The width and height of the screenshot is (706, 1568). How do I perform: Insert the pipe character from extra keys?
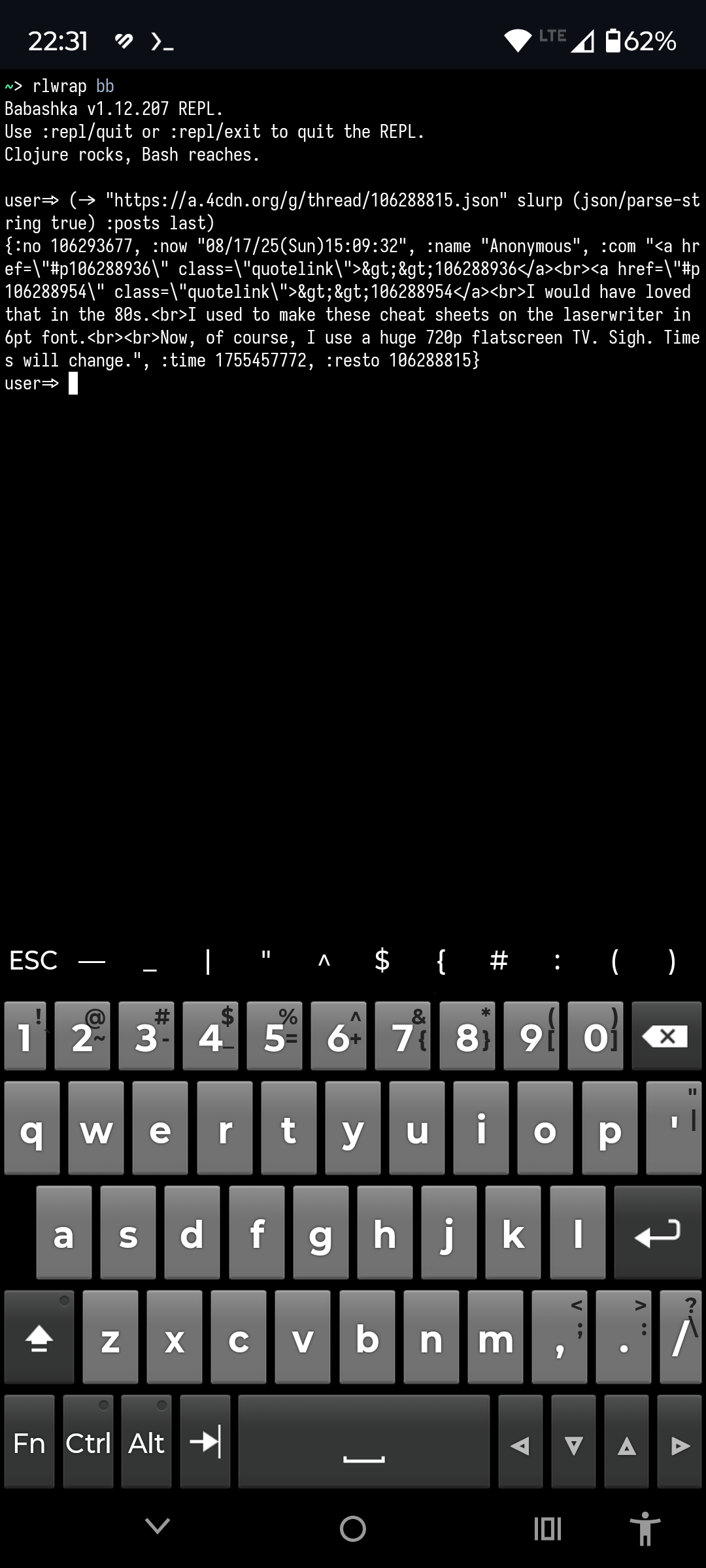point(208,961)
